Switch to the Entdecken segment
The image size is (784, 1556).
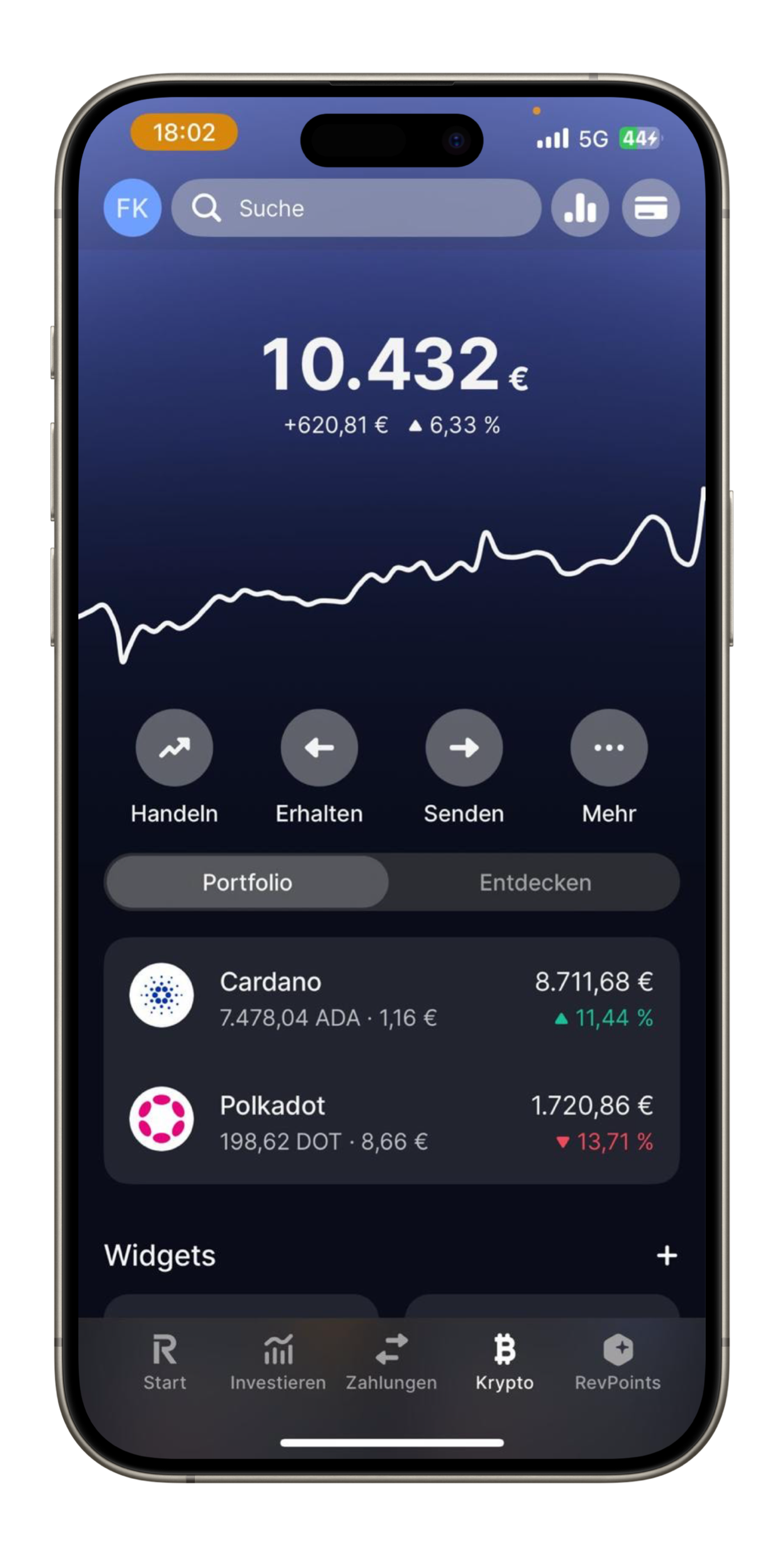tap(535, 882)
